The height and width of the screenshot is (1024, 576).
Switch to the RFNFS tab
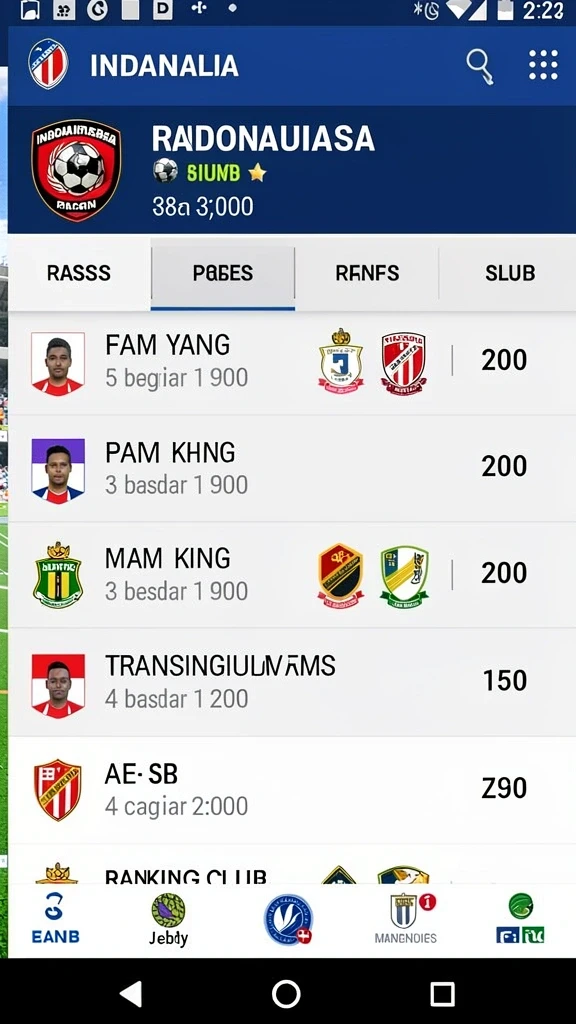pos(367,273)
